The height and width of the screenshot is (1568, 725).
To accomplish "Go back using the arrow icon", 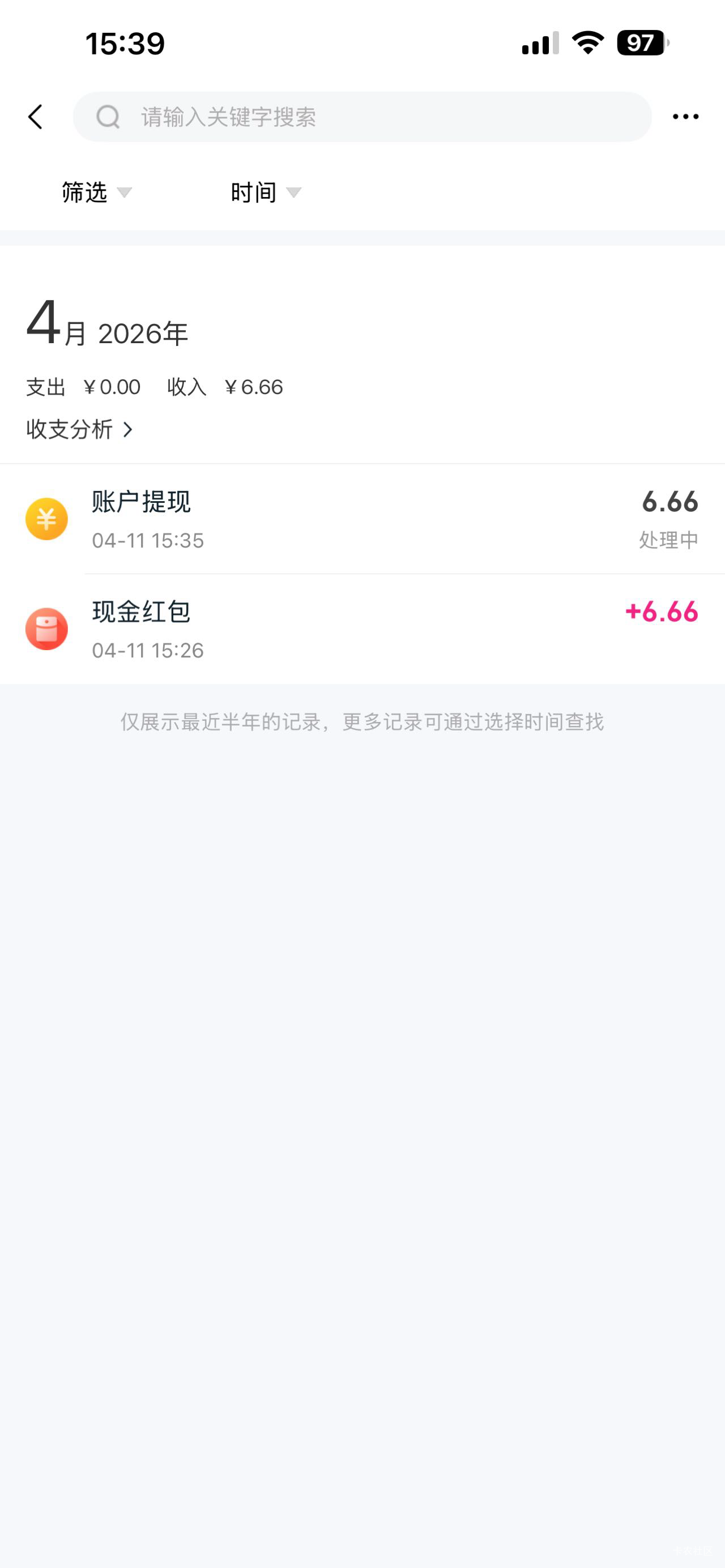I will 36,117.
